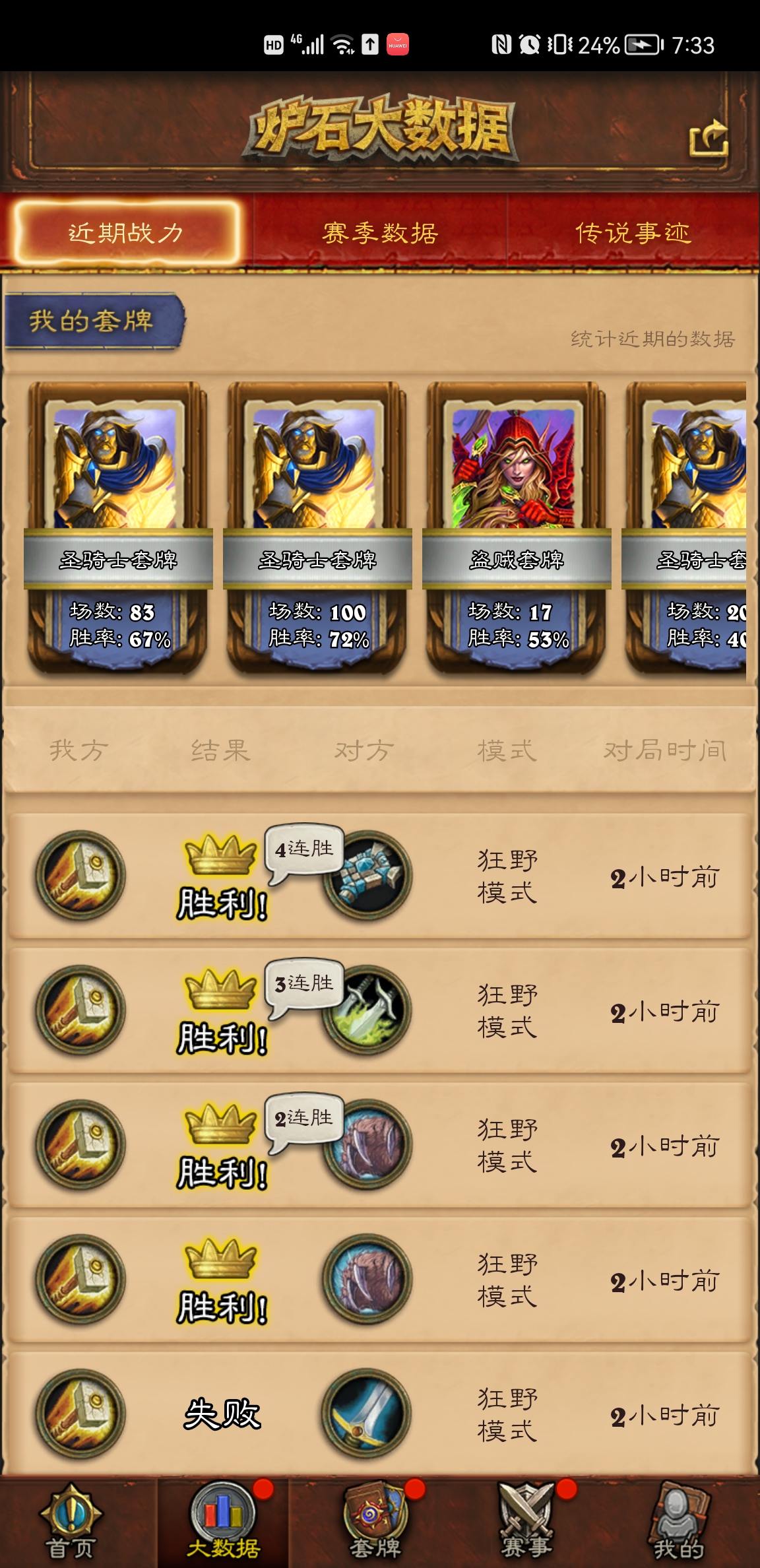Open the match with the 2连胜 badge
760x1568 pixels.
(x=380, y=1146)
